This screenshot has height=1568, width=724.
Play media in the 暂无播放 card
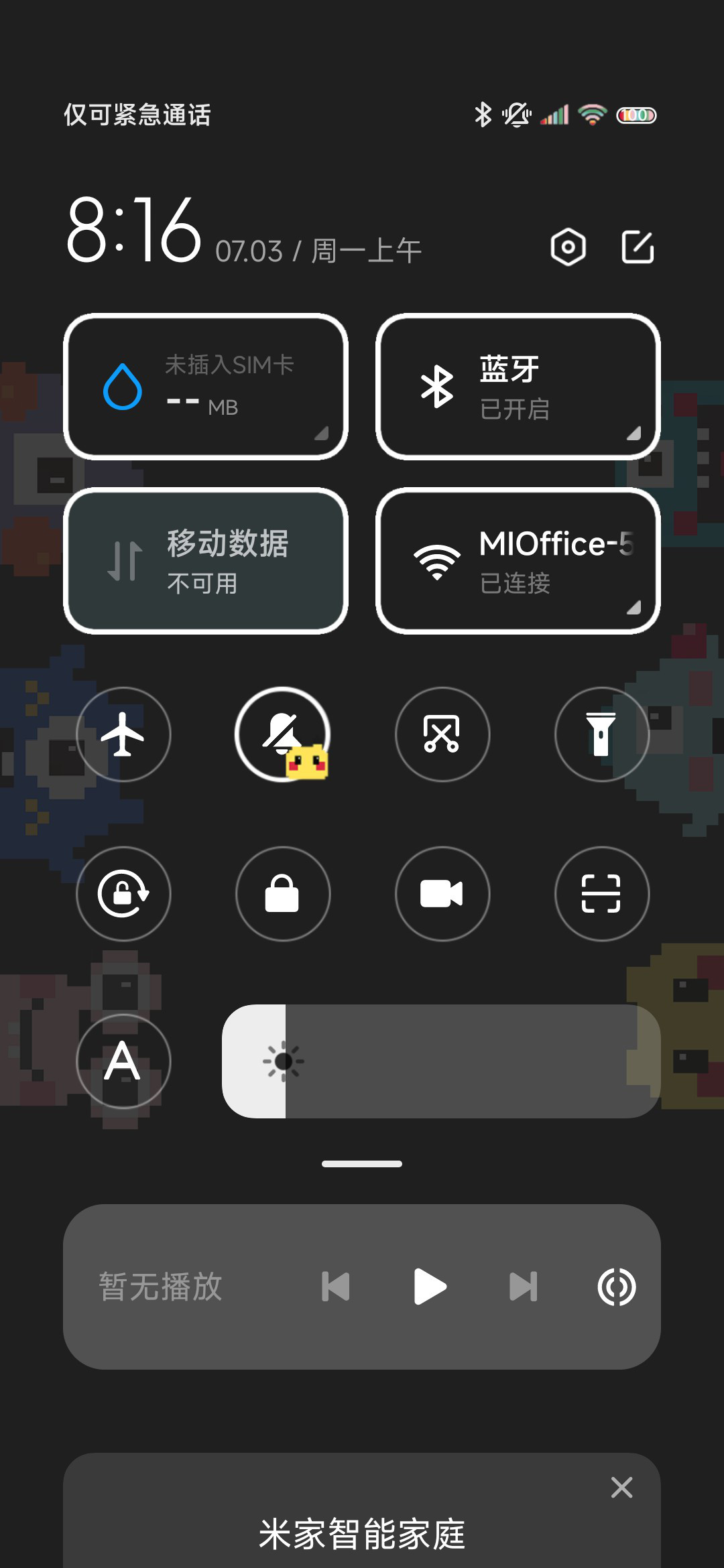point(430,1287)
